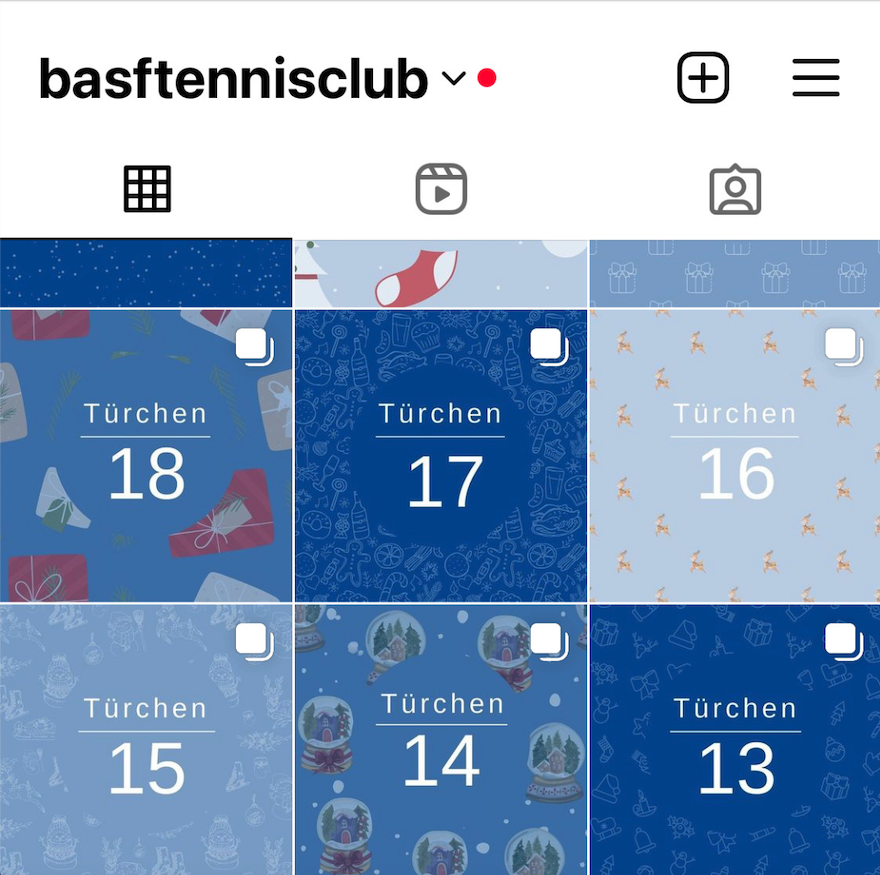The height and width of the screenshot is (875, 880).
Task: Switch to the posts grid tab
Action: point(147,189)
